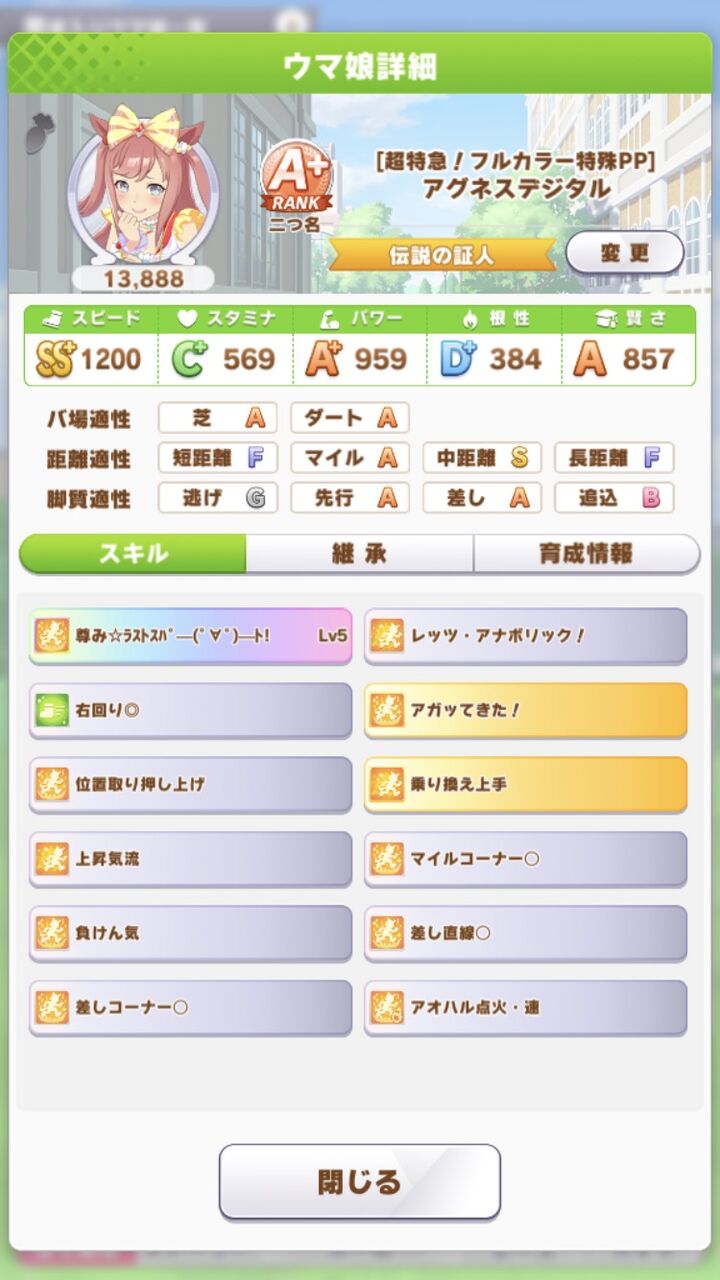View the 差しコーナー○ skill details
720x1280 pixels.
191,1008
